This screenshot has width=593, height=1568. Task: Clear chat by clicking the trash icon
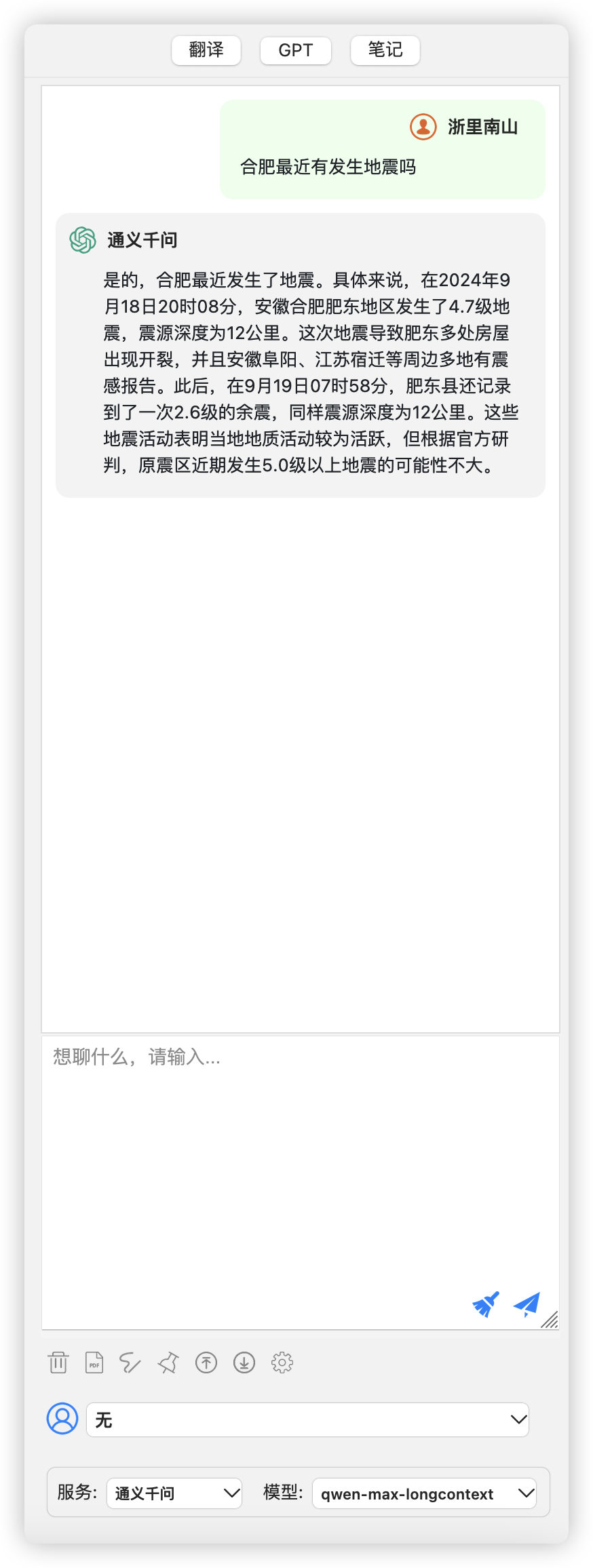pos(58,1363)
